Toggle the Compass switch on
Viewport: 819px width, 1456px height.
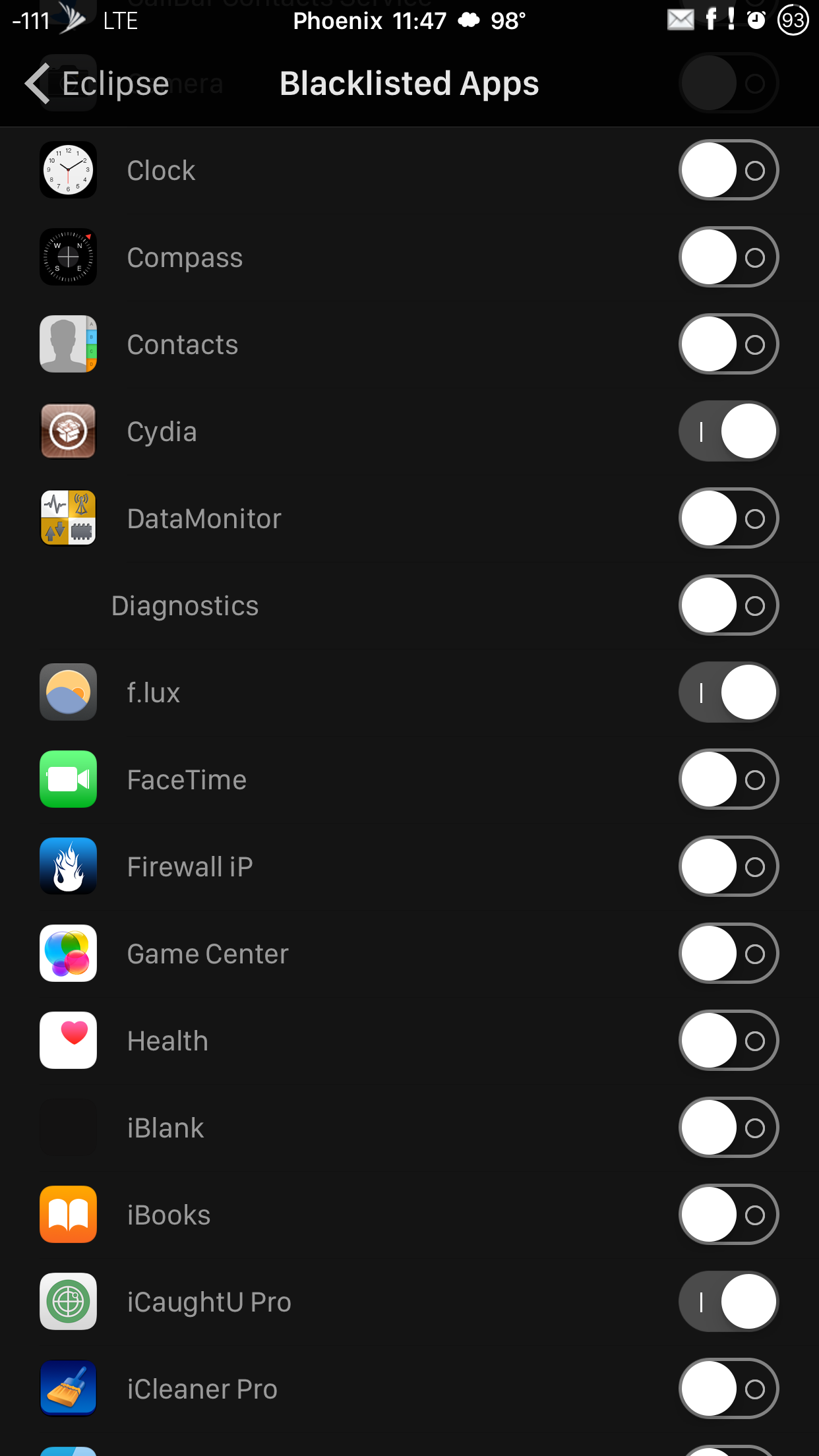[x=729, y=257]
